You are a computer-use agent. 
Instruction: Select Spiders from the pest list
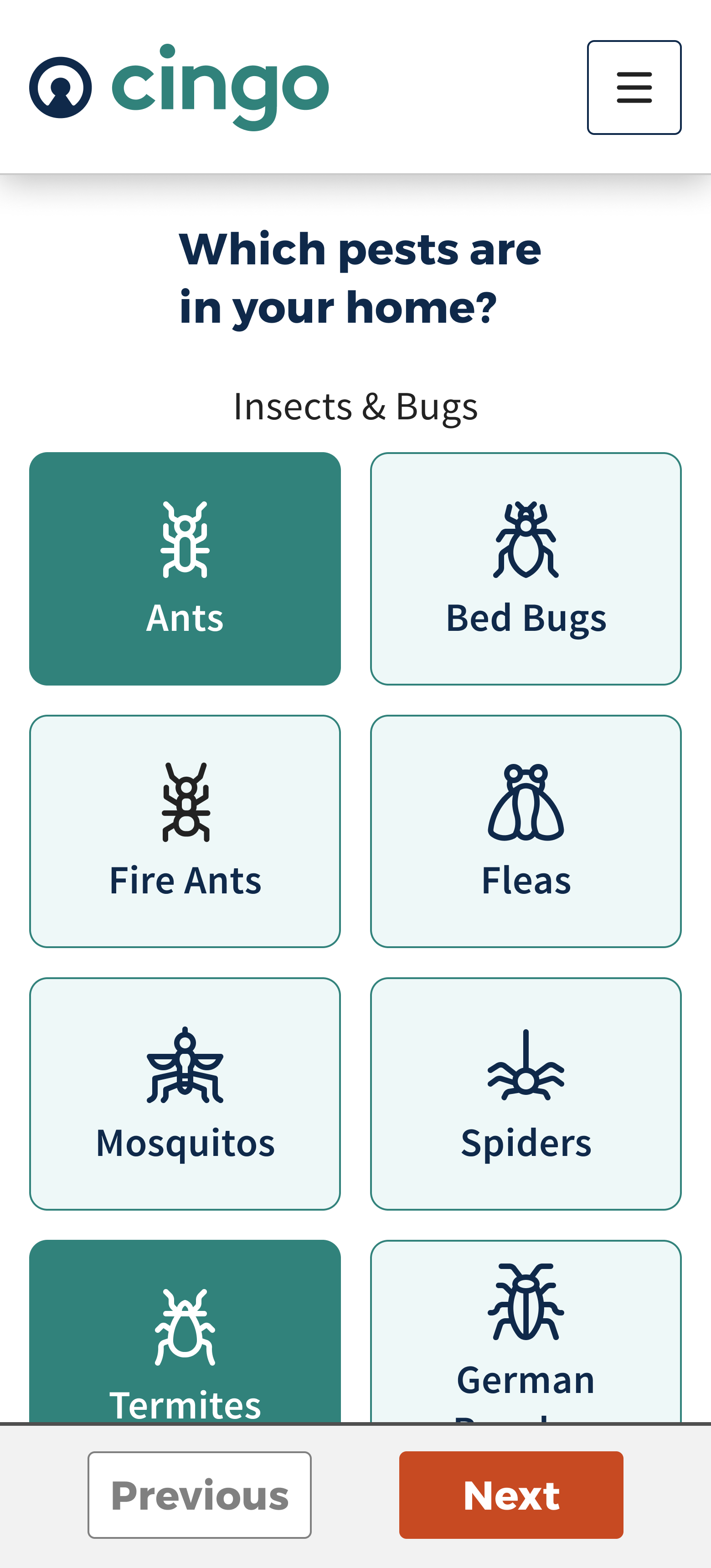click(526, 1093)
